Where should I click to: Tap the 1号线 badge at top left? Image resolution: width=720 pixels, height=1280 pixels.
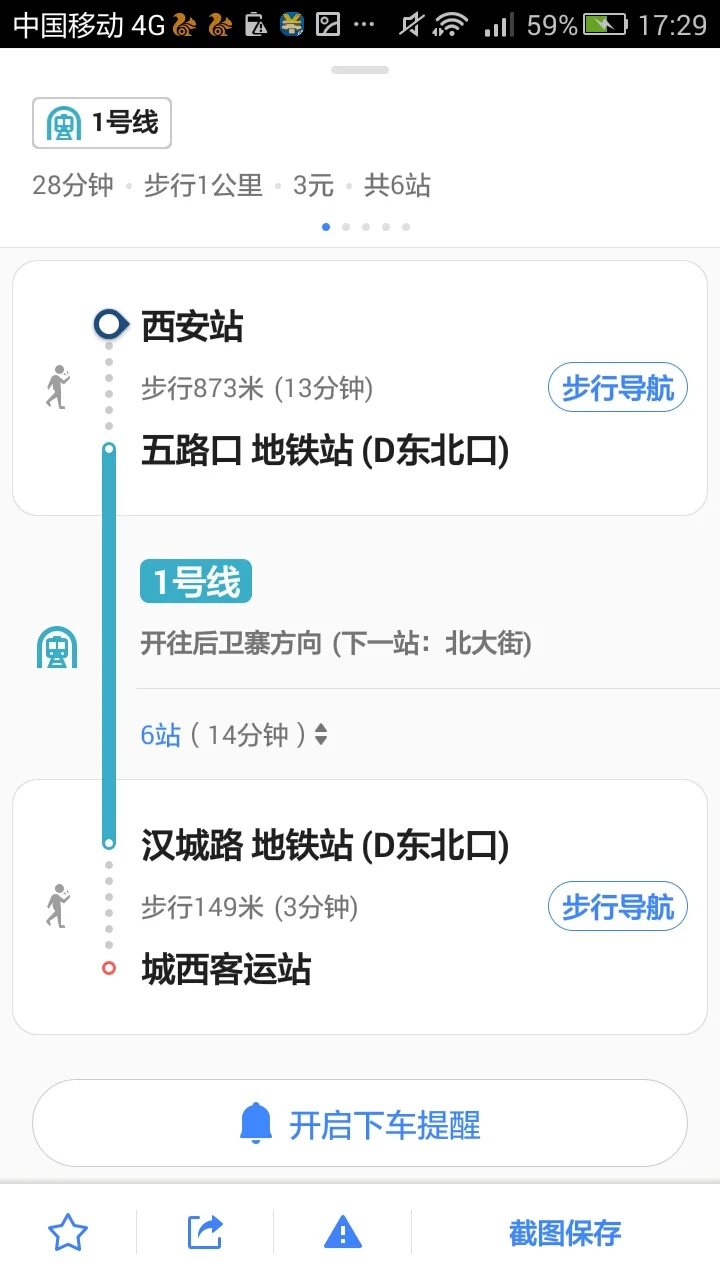[x=101, y=122]
